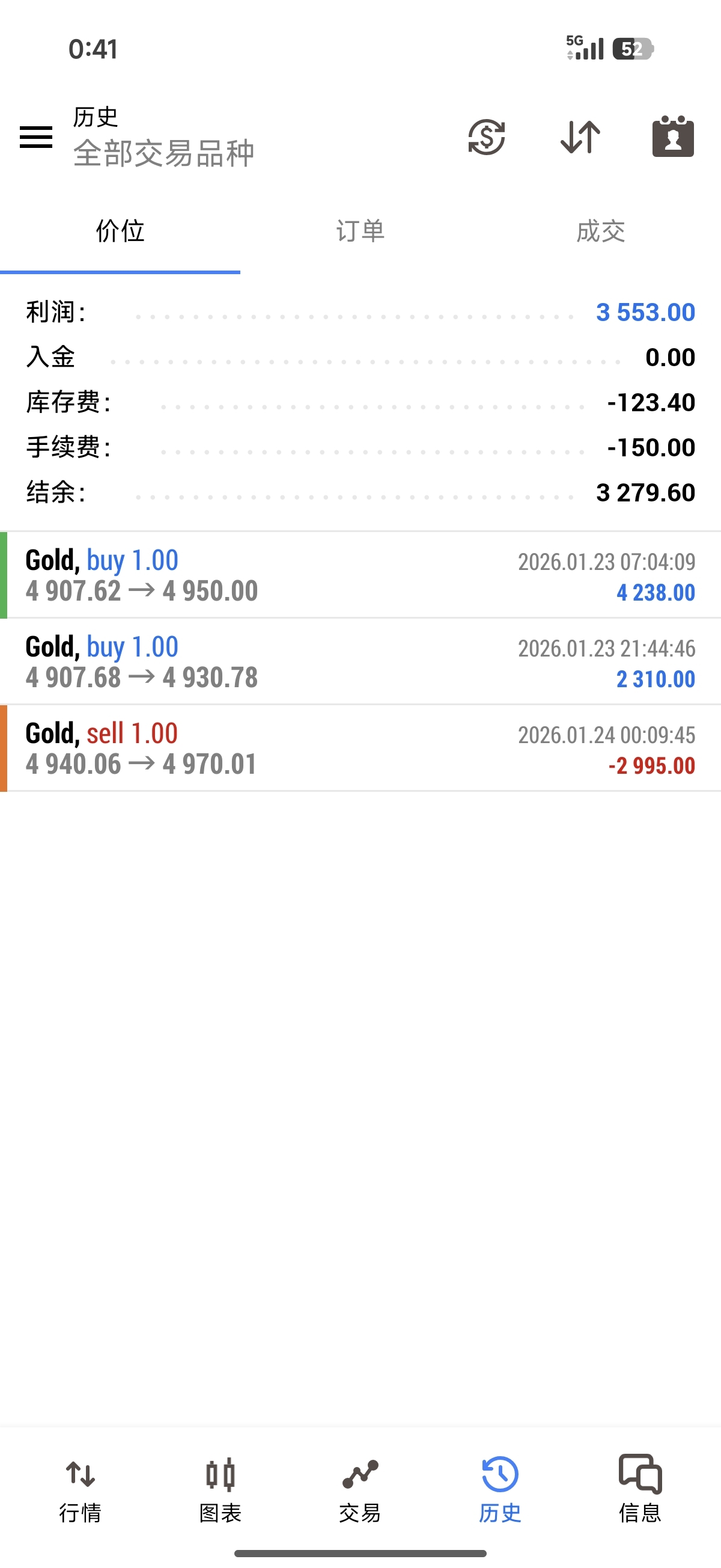The height and width of the screenshot is (1568, 721).
Task: Go to the 行情 quotes tab
Action: [x=81, y=1489]
